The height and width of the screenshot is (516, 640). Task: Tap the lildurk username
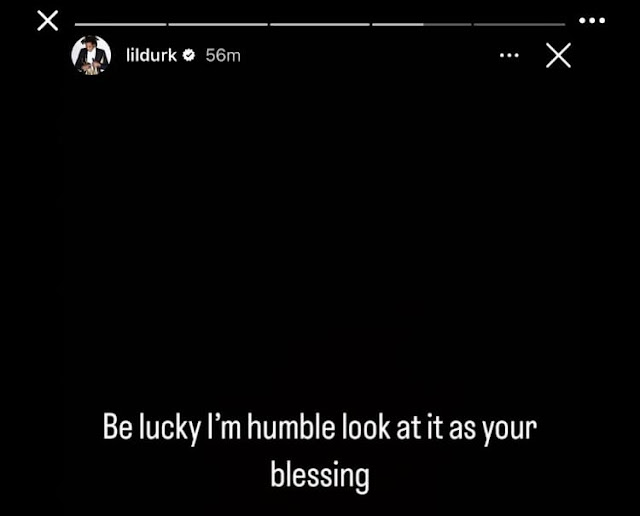tap(151, 55)
